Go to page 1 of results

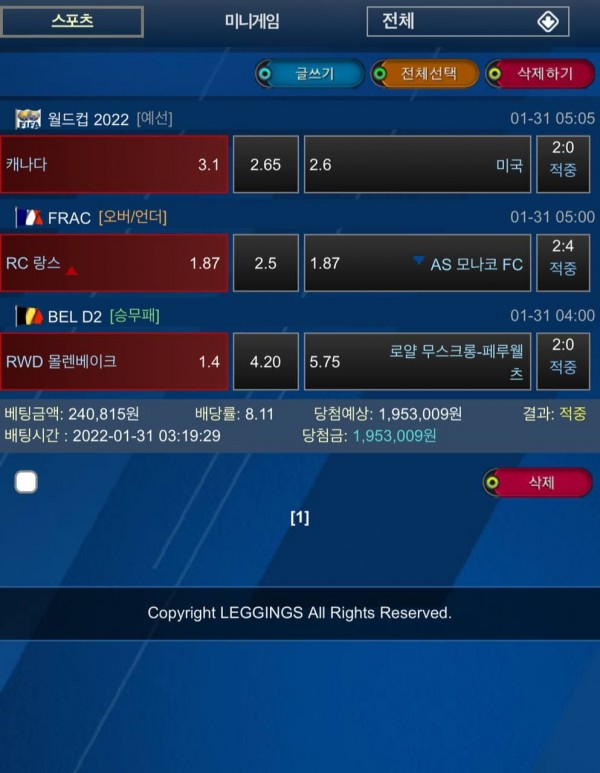click(x=299, y=518)
